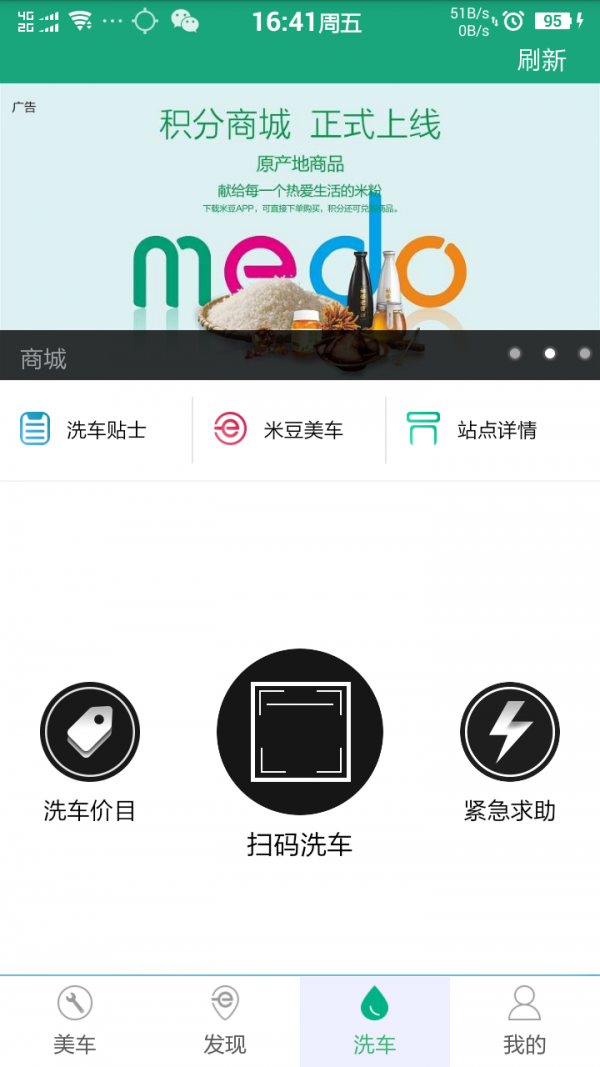Select the 洗车 tab
The width and height of the screenshot is (600, 1067).
click(375, 1020)
